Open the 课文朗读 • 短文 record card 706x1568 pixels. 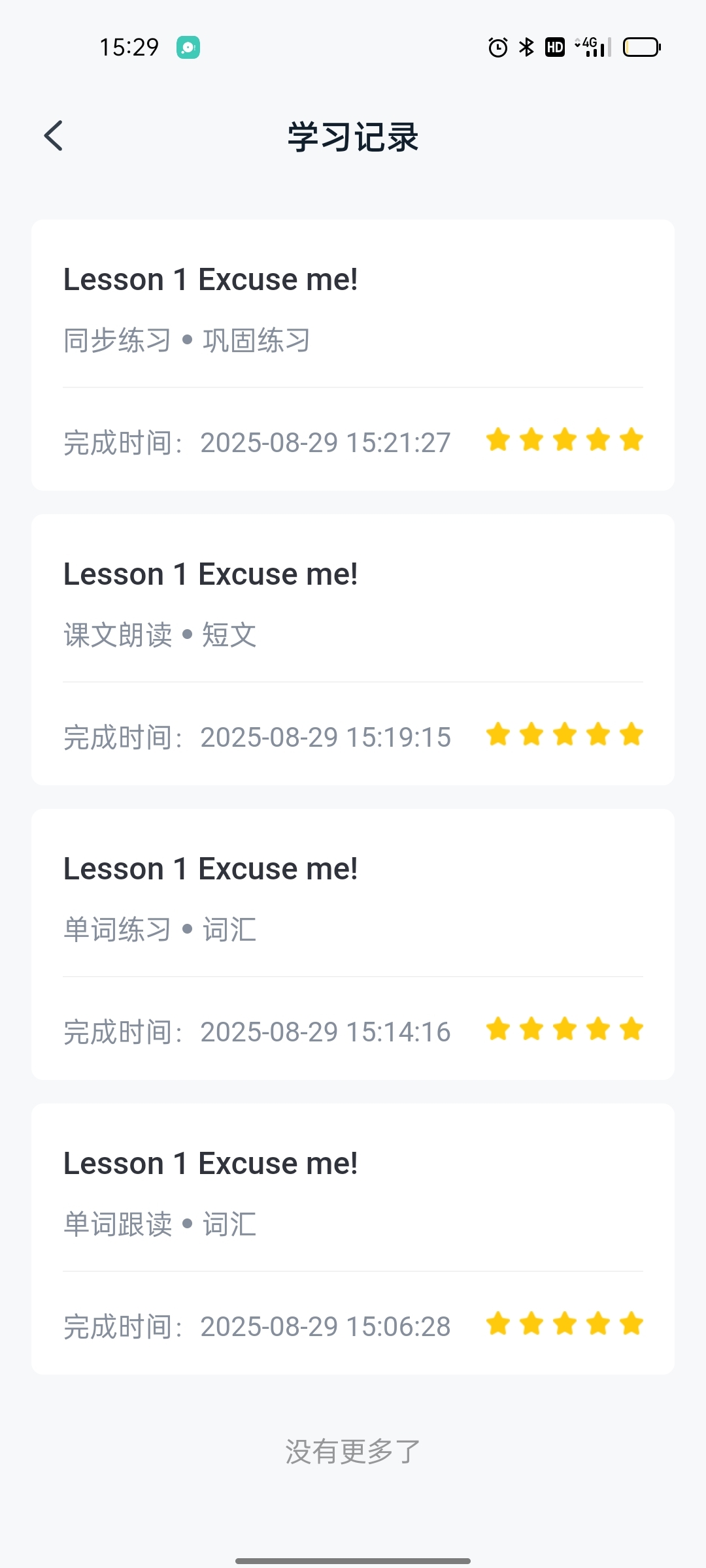click(x=353, y=649)
